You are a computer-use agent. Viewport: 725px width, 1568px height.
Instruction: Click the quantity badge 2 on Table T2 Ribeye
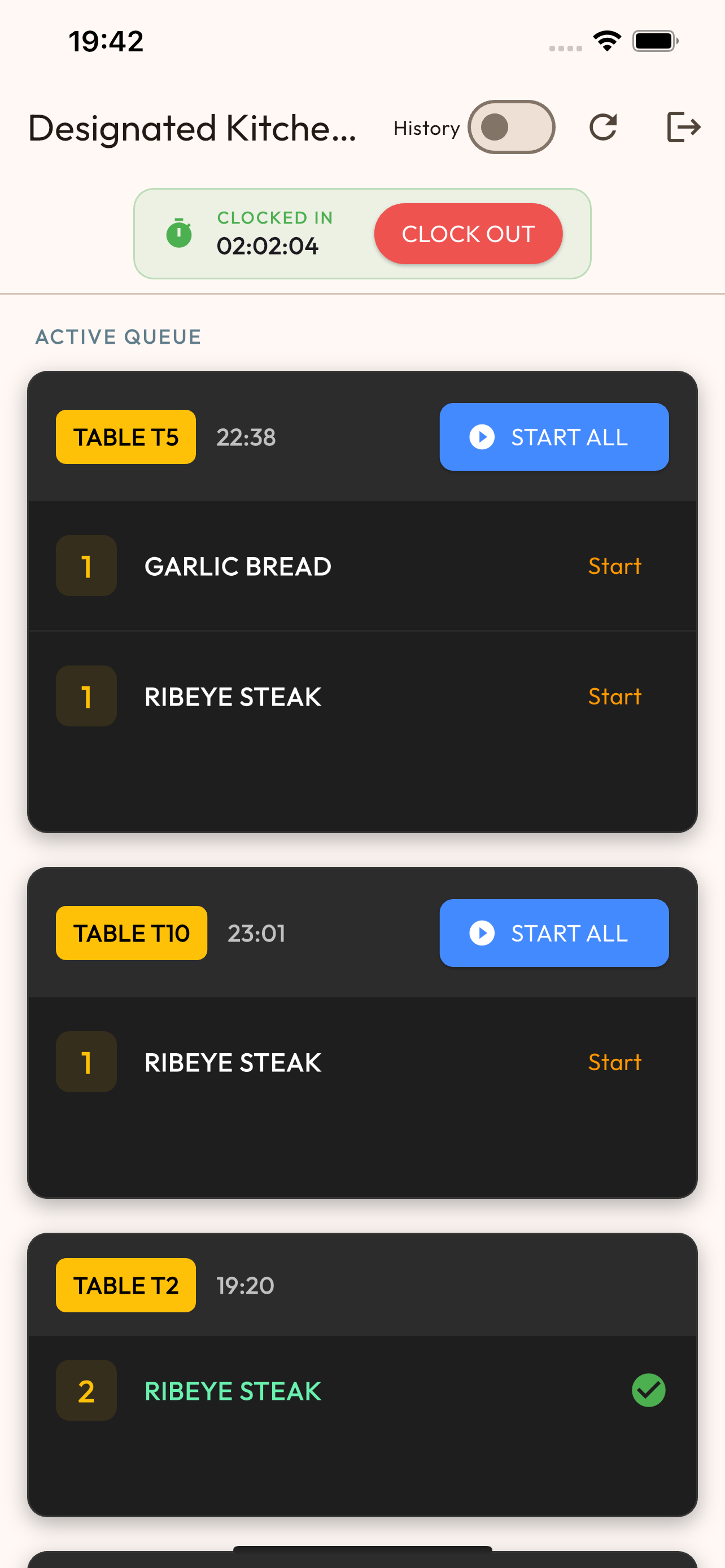(x=86, y=1390)
